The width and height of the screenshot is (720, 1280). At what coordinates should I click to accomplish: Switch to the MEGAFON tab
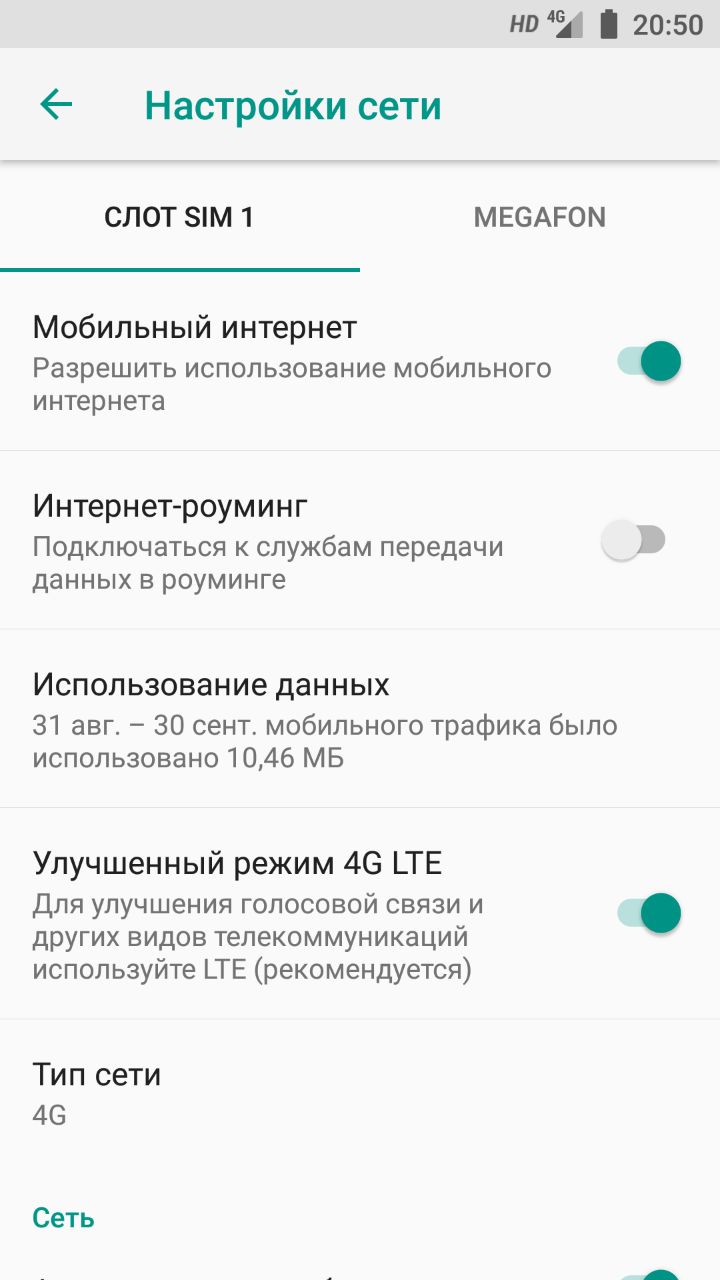coord(540,217)
